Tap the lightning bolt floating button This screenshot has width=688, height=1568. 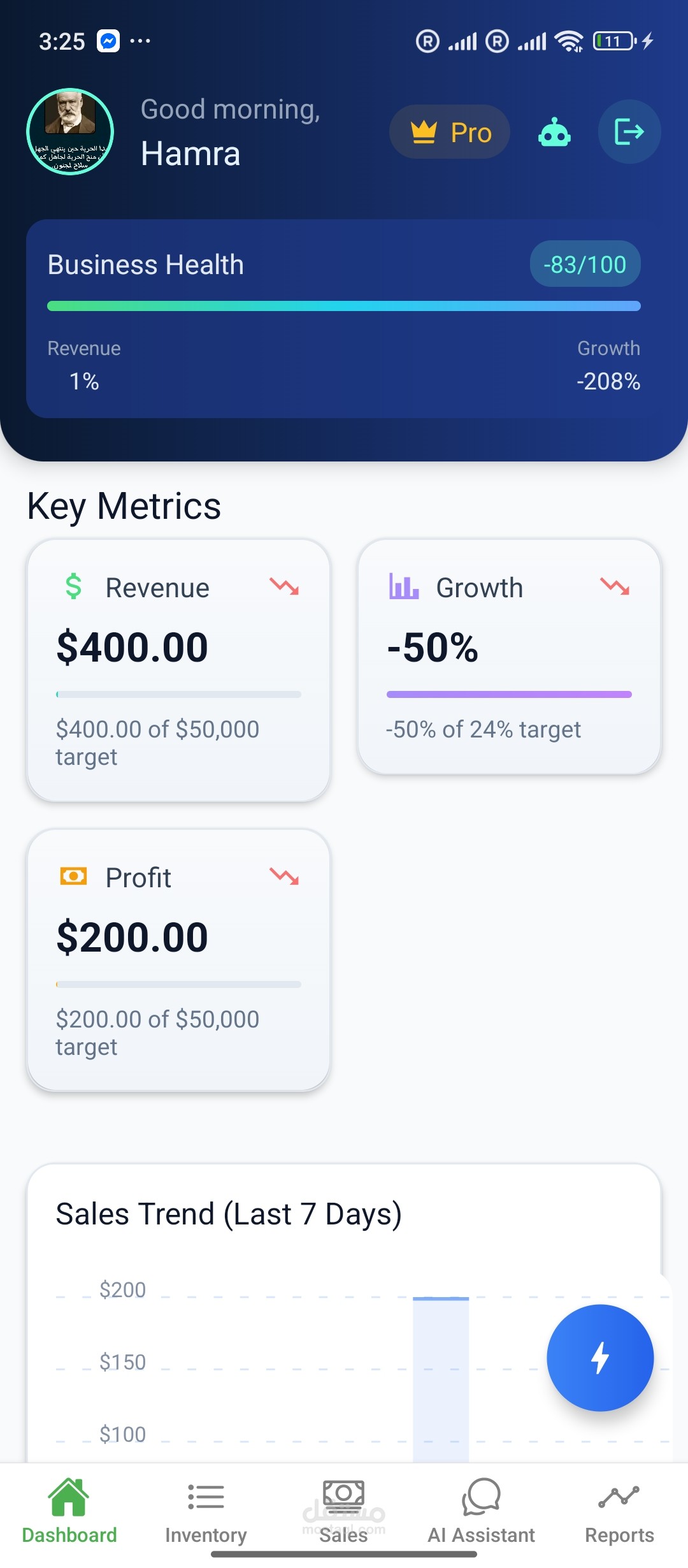600,1358
